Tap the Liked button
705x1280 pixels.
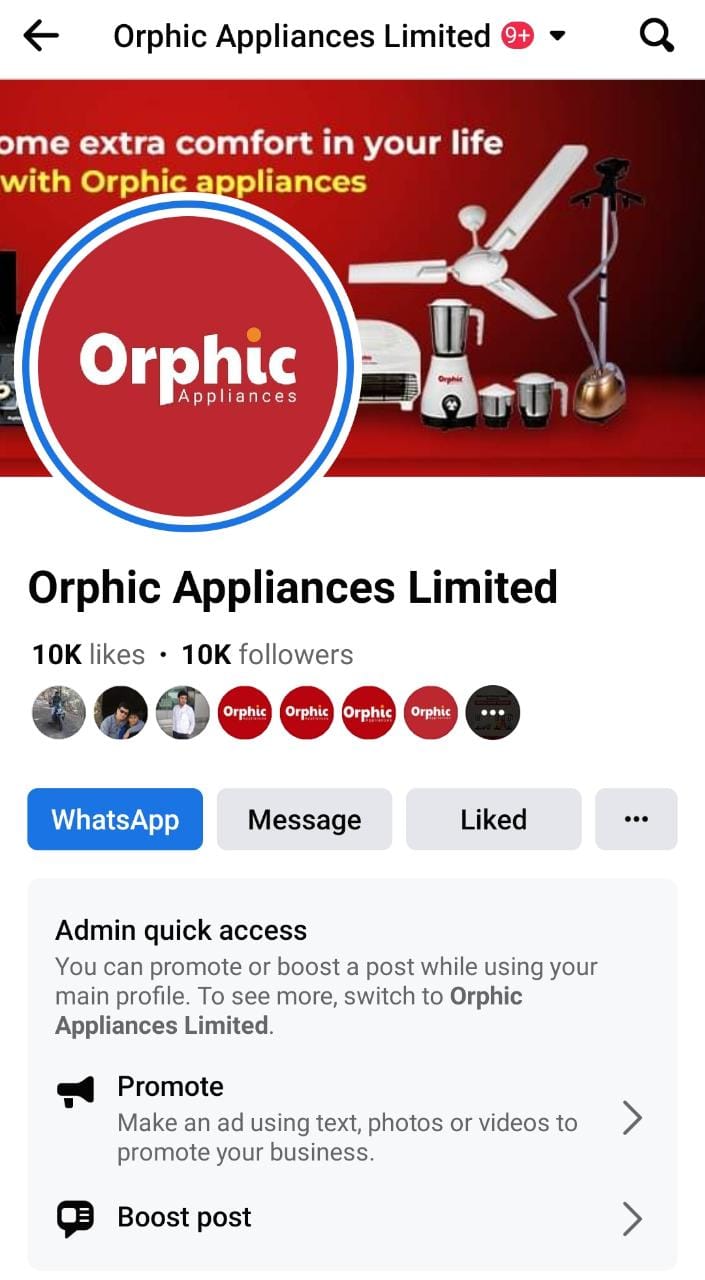(x=493, y=820)
